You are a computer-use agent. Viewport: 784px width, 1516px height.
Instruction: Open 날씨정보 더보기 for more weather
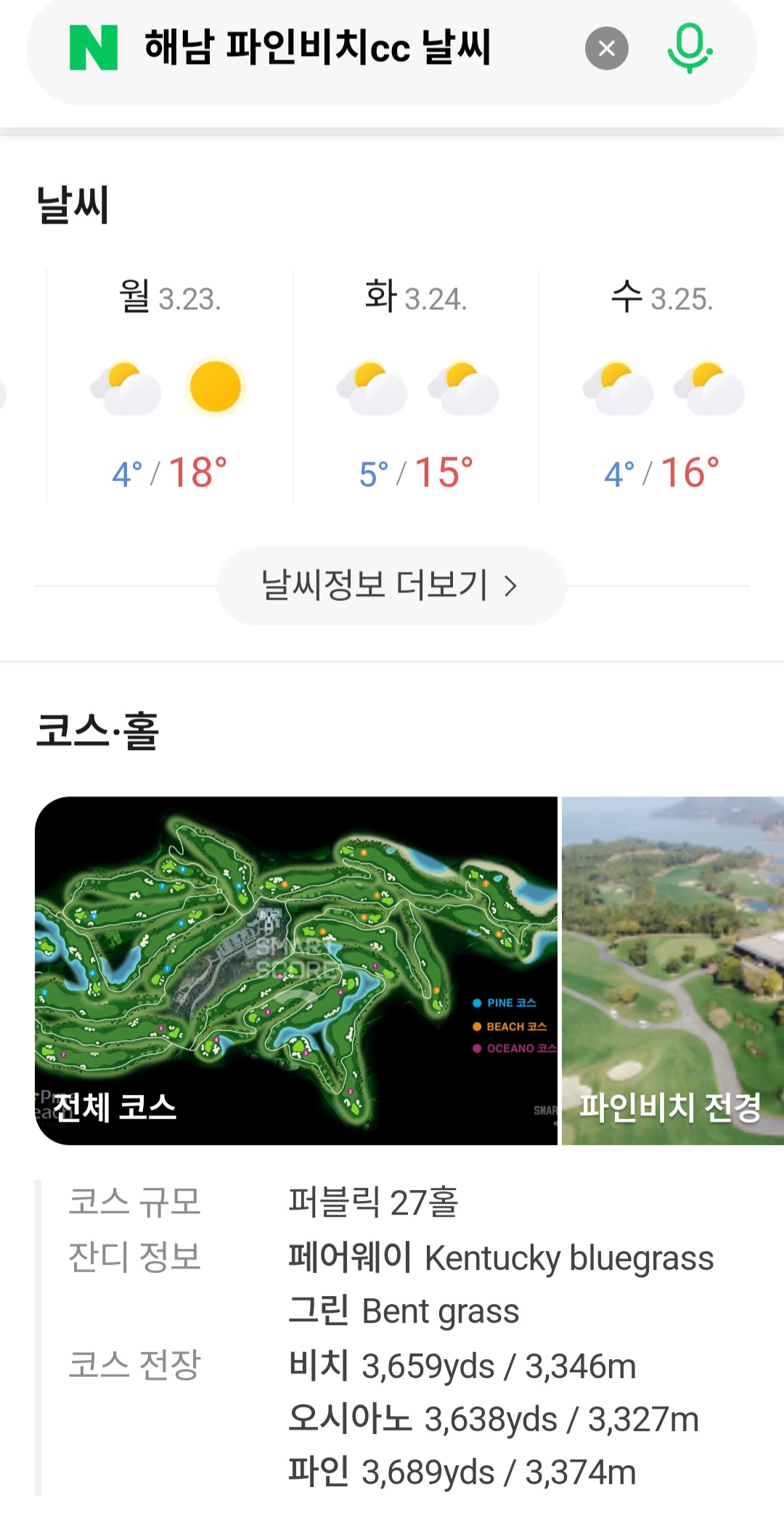pos(391,586)
